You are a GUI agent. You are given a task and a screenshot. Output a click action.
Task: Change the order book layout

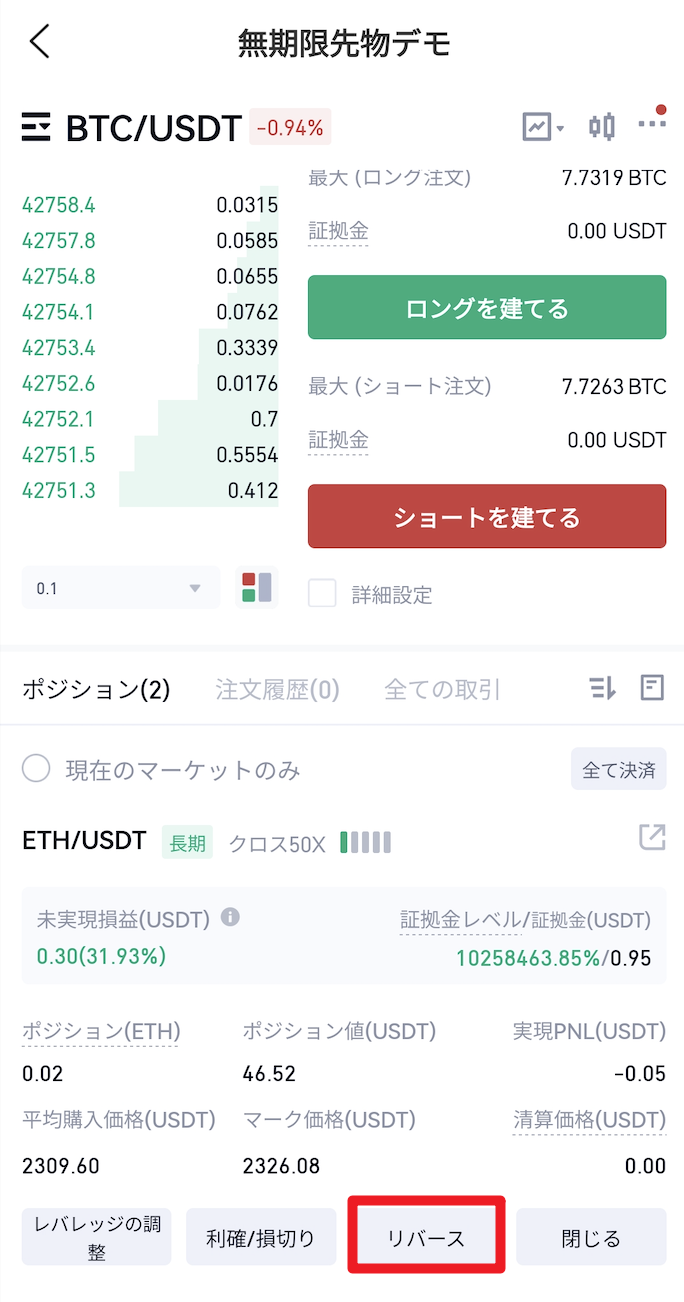pyautogui.click(x=257, y=587)
